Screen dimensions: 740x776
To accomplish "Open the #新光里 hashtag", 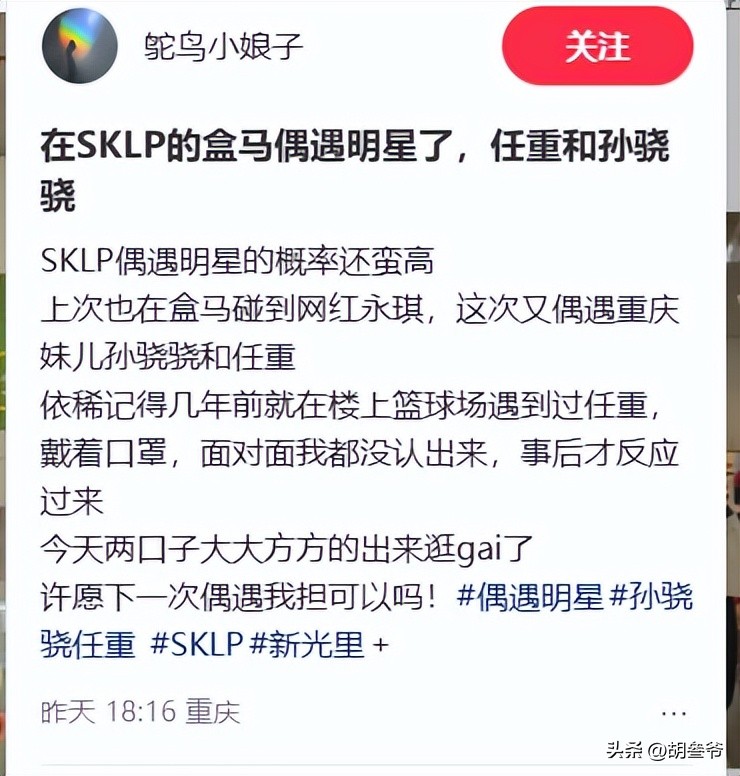I will click(x=307, y=644).
